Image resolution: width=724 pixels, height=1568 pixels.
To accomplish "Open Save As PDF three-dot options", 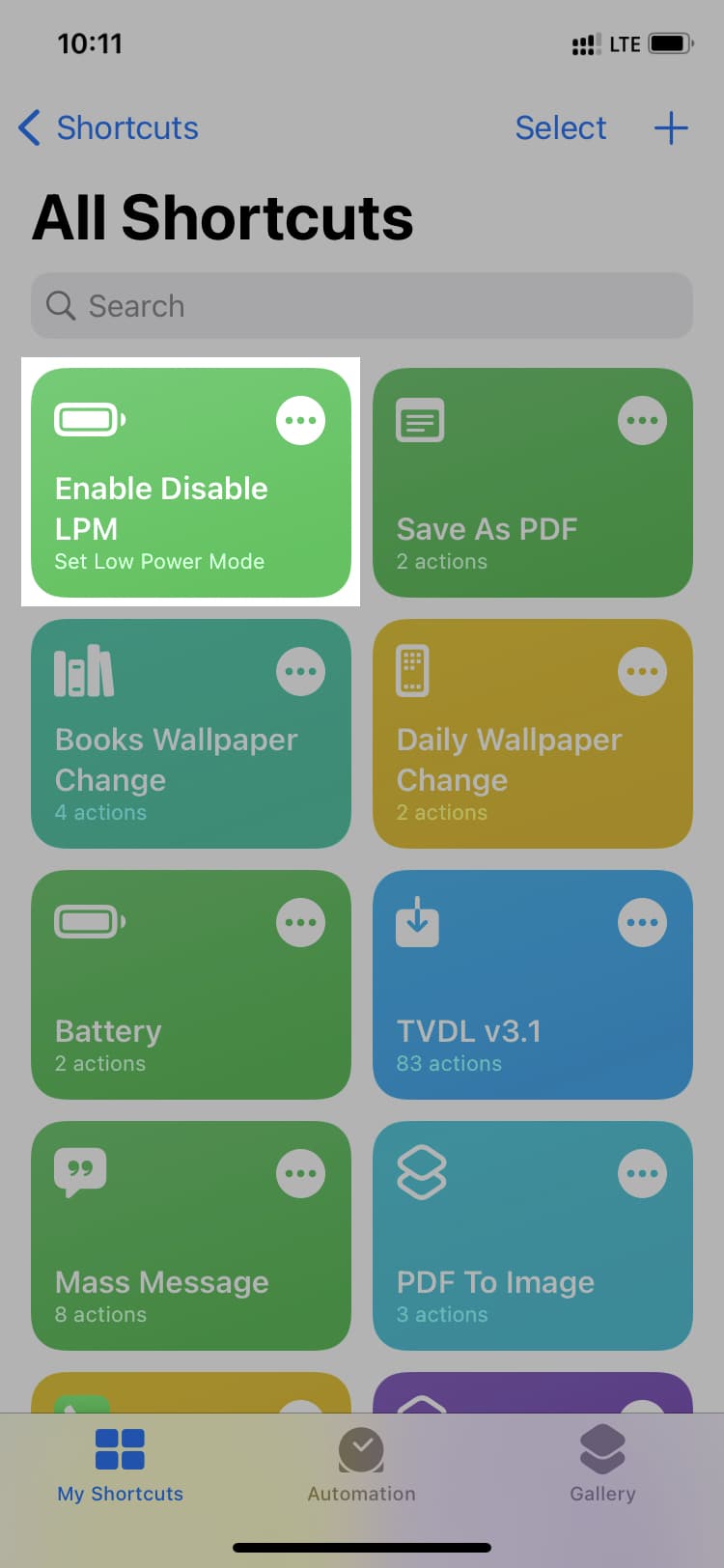I will [x=642, y=421].
